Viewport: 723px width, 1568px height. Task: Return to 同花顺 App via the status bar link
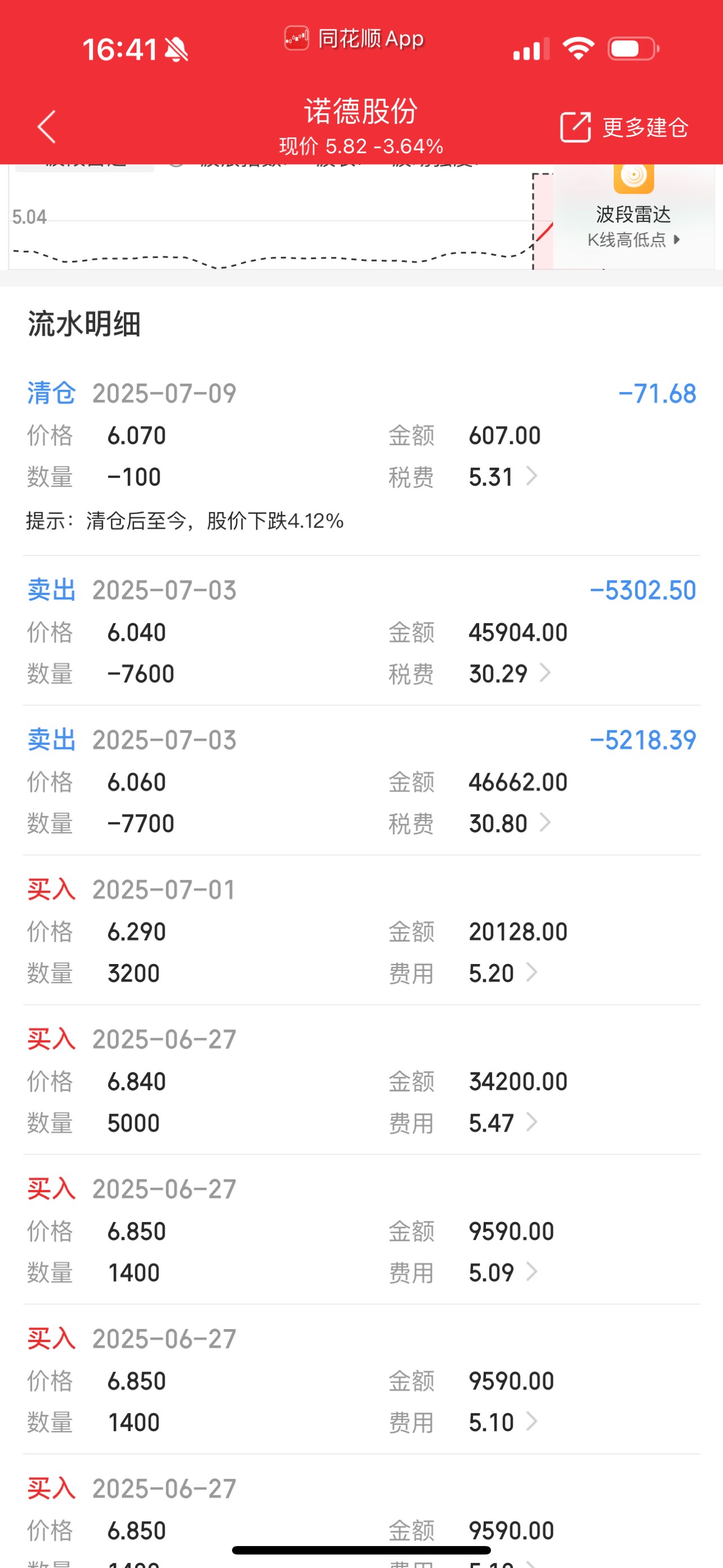point(354,39)
